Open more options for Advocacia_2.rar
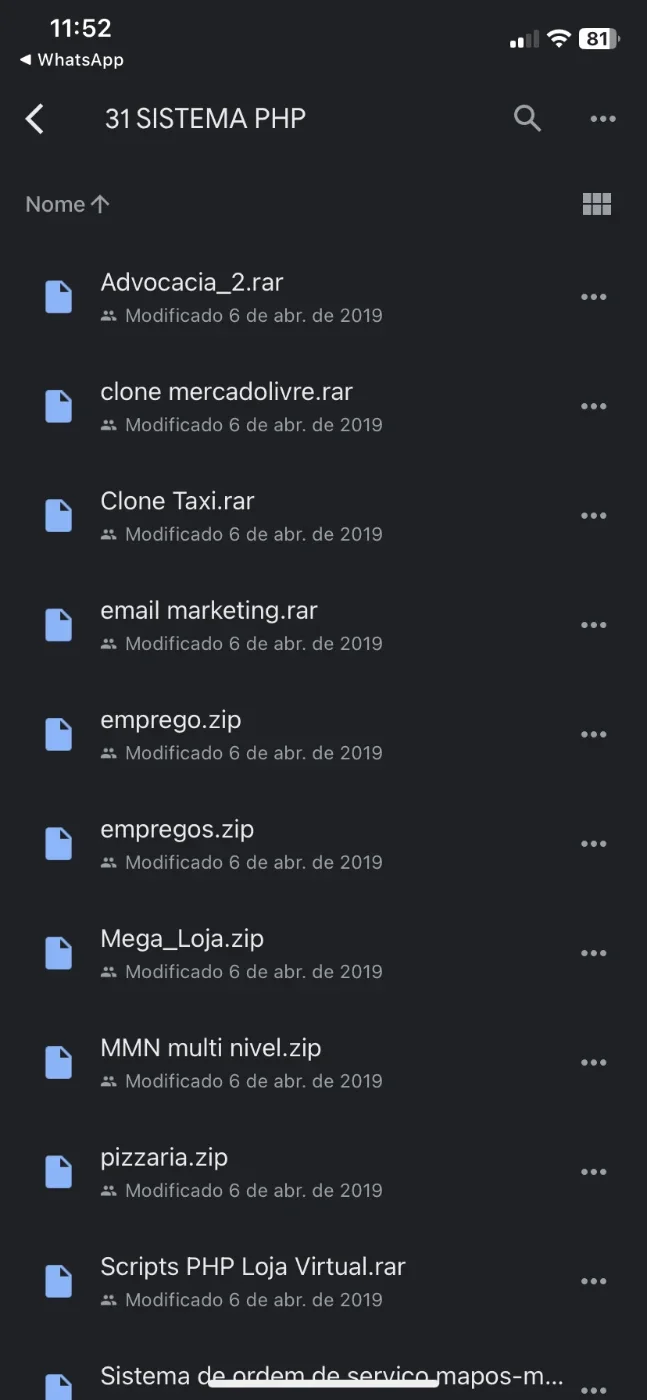The height and width of the screenshot is (1400, 647). pyautogui.click(x=594, y=297)
